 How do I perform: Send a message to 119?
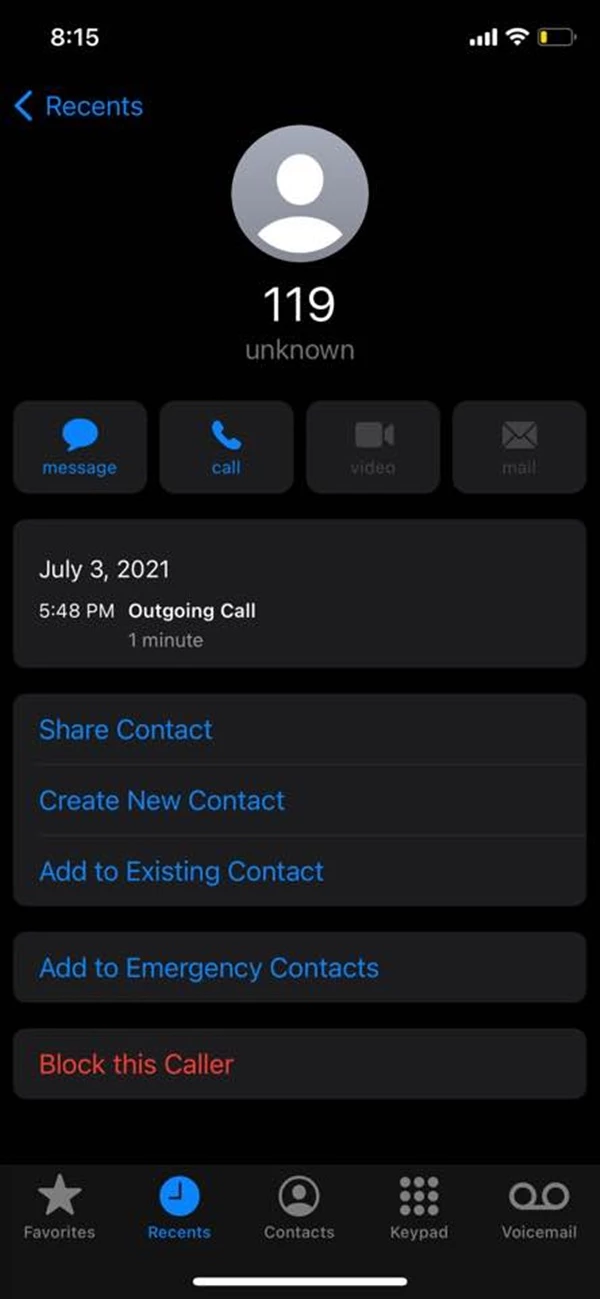point(80,447)
